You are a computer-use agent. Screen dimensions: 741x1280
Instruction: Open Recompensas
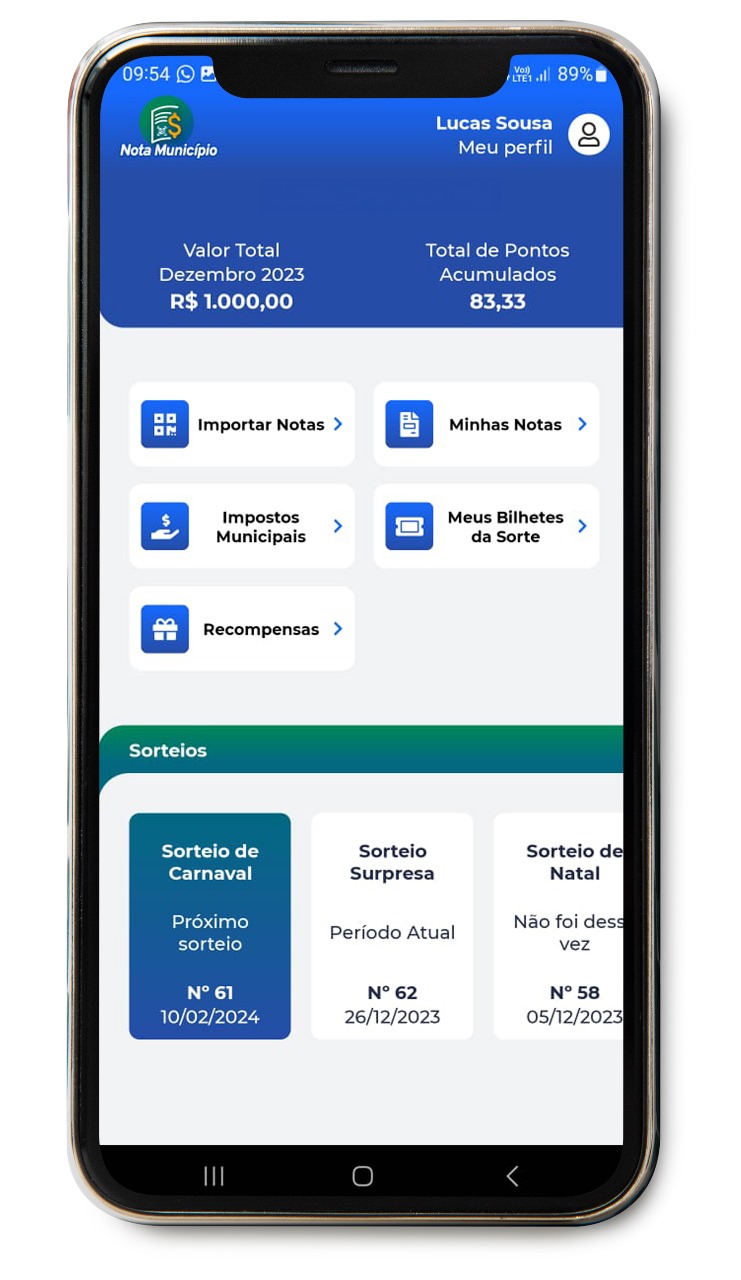[242, 629]
